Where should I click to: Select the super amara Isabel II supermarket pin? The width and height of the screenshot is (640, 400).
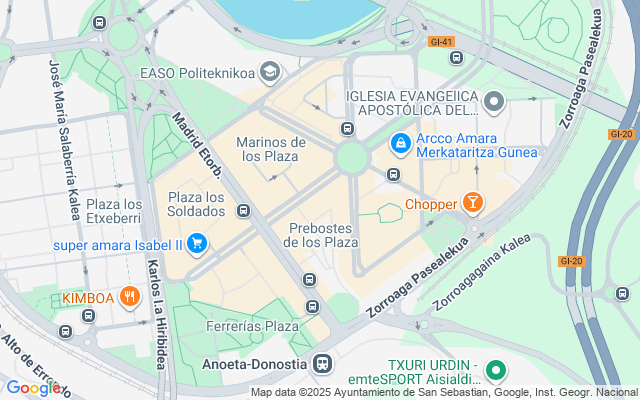coord(196,242)
